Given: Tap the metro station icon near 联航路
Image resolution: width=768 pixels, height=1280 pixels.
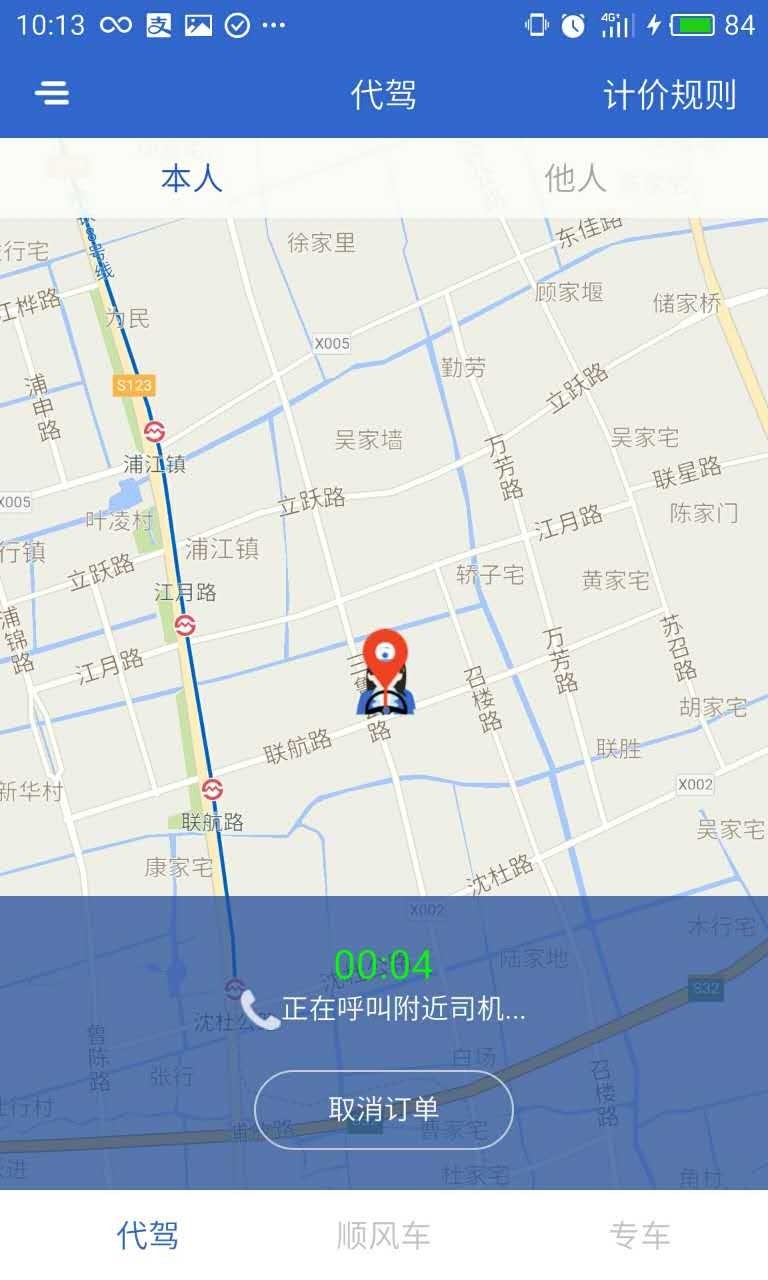Looking at the screenshot, I should click(x=212, y=789).
